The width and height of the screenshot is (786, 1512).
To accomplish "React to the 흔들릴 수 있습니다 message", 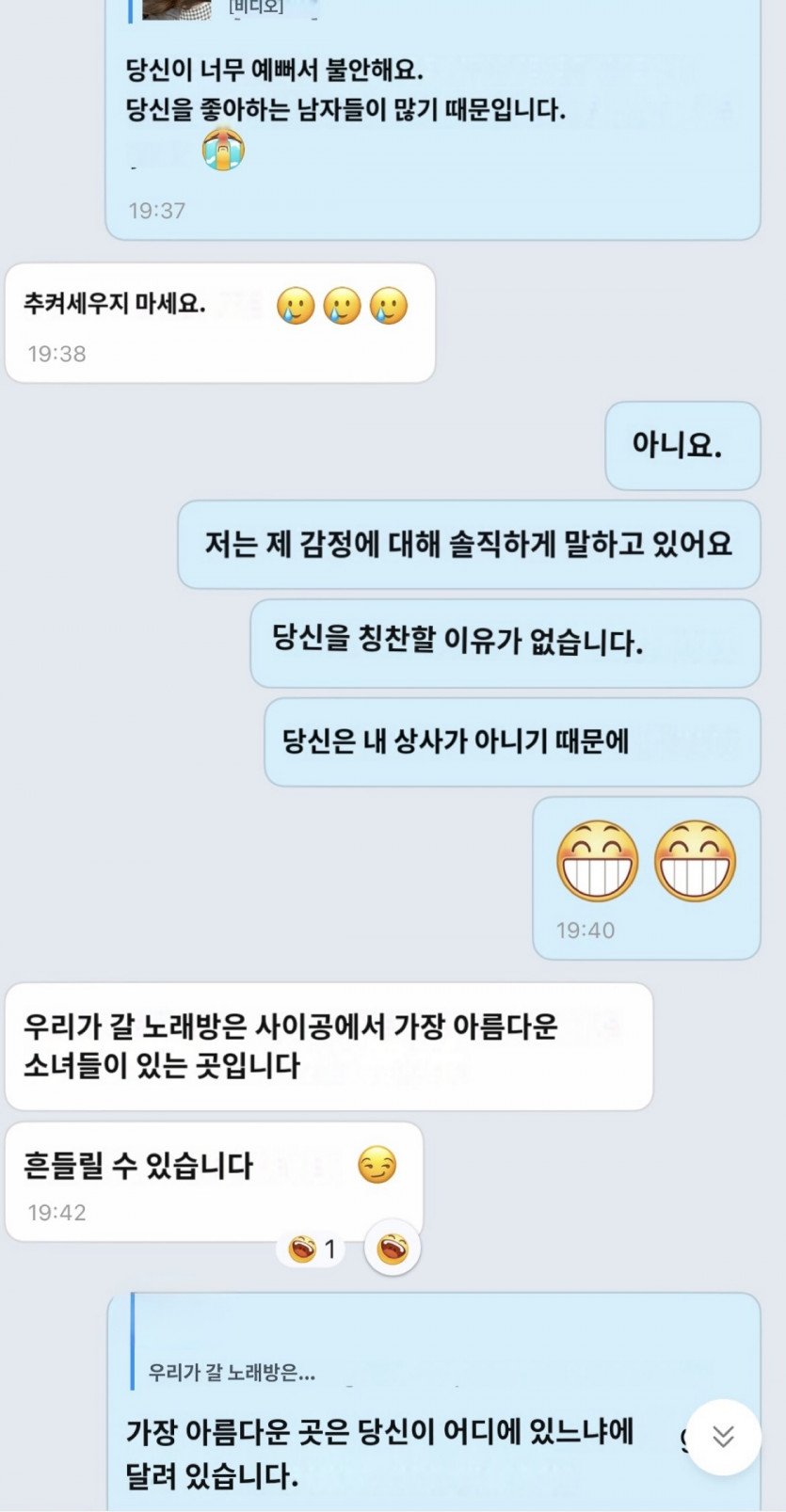I will click(393, 1249).
